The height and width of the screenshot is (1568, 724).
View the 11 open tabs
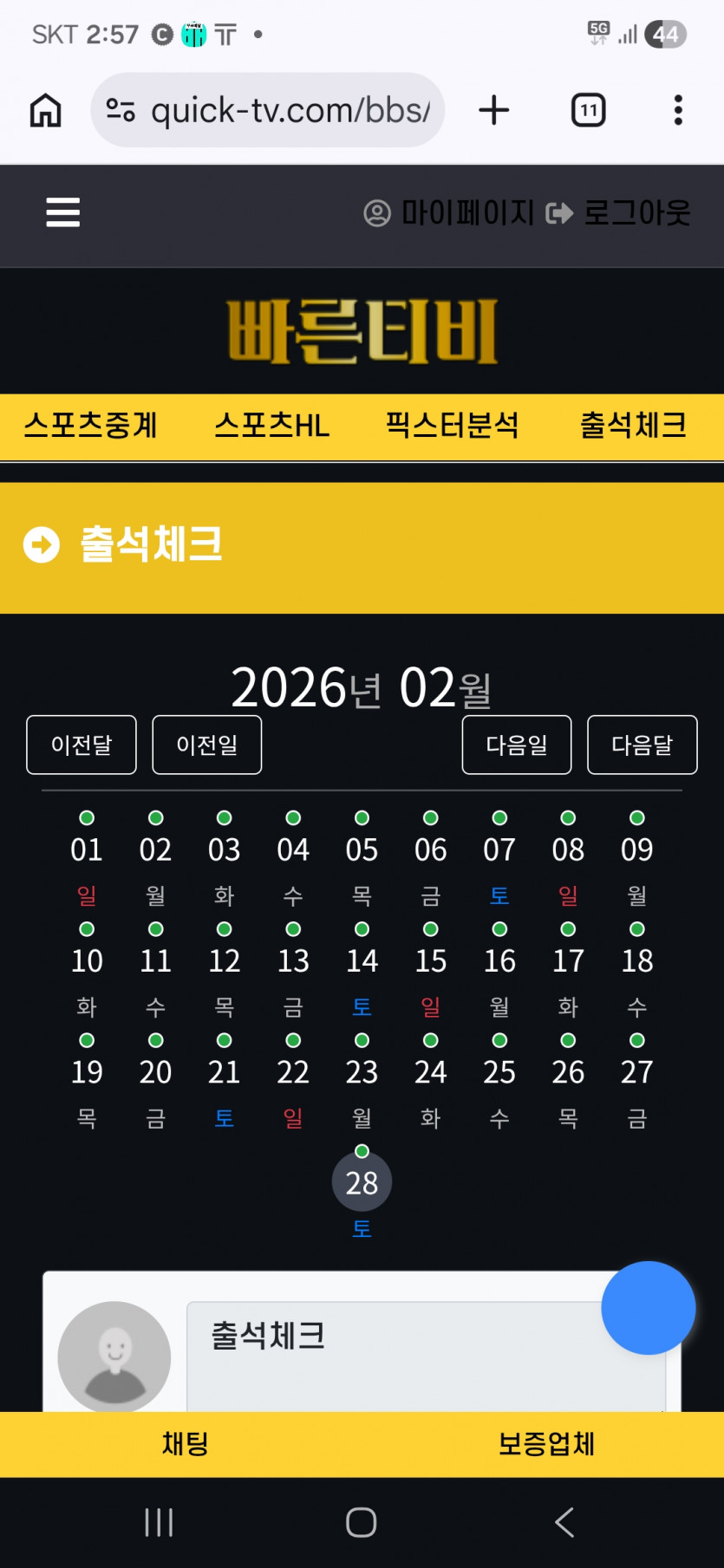(x=589, y=110)
